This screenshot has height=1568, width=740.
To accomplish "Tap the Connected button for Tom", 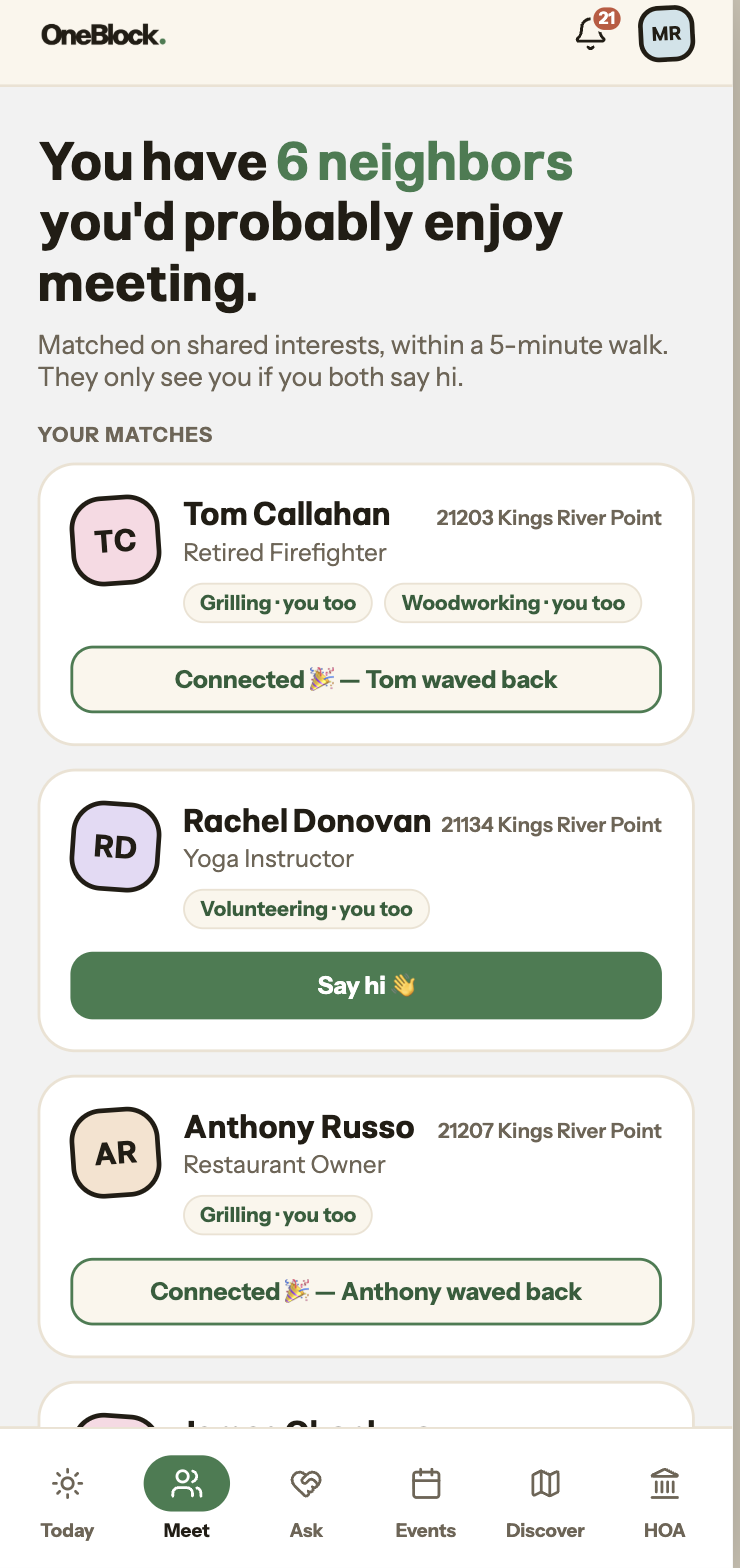I will point(366,680).
